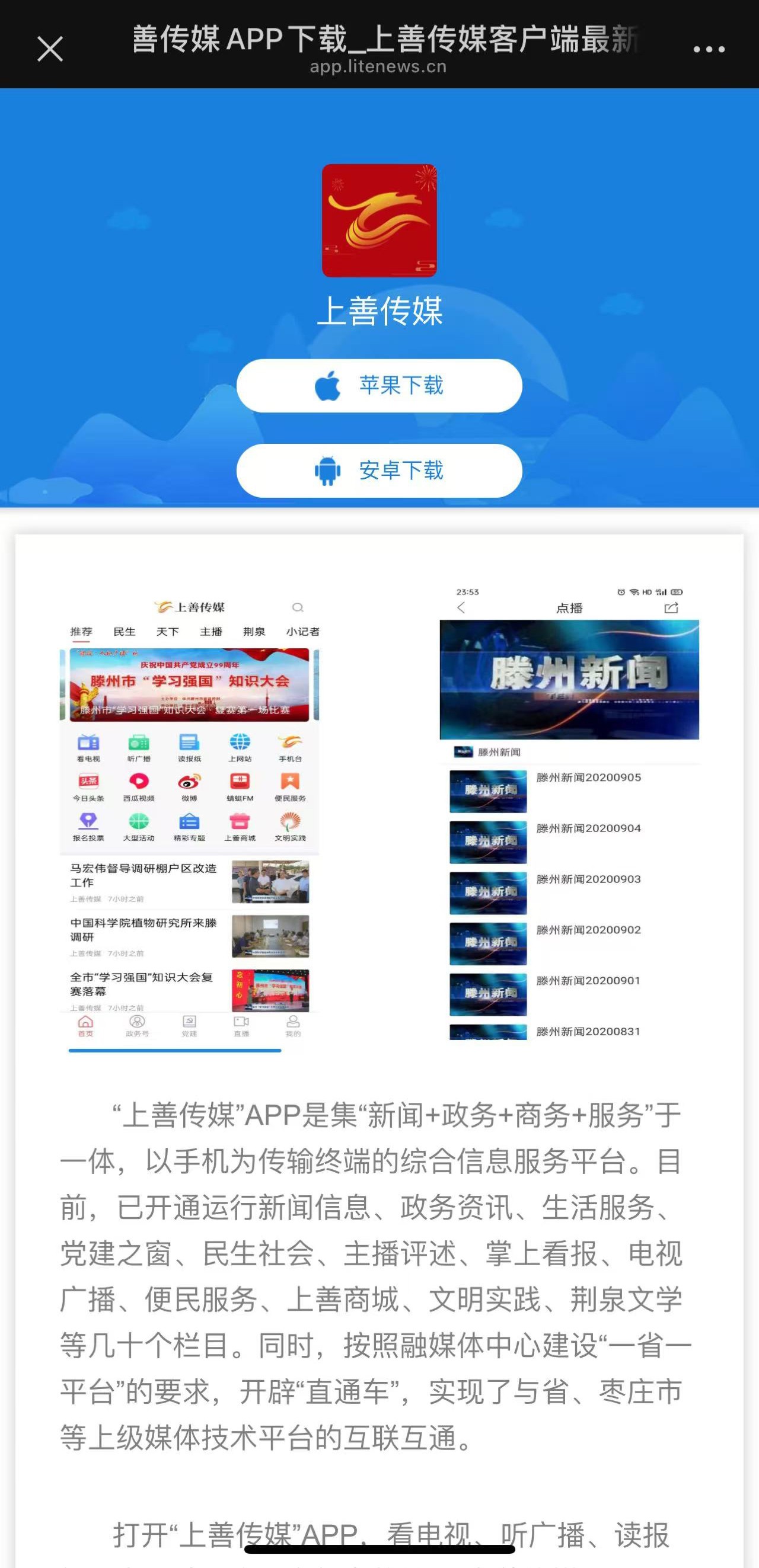
Task: Tap the 安卓下载 button
Action: click(379, 471)
